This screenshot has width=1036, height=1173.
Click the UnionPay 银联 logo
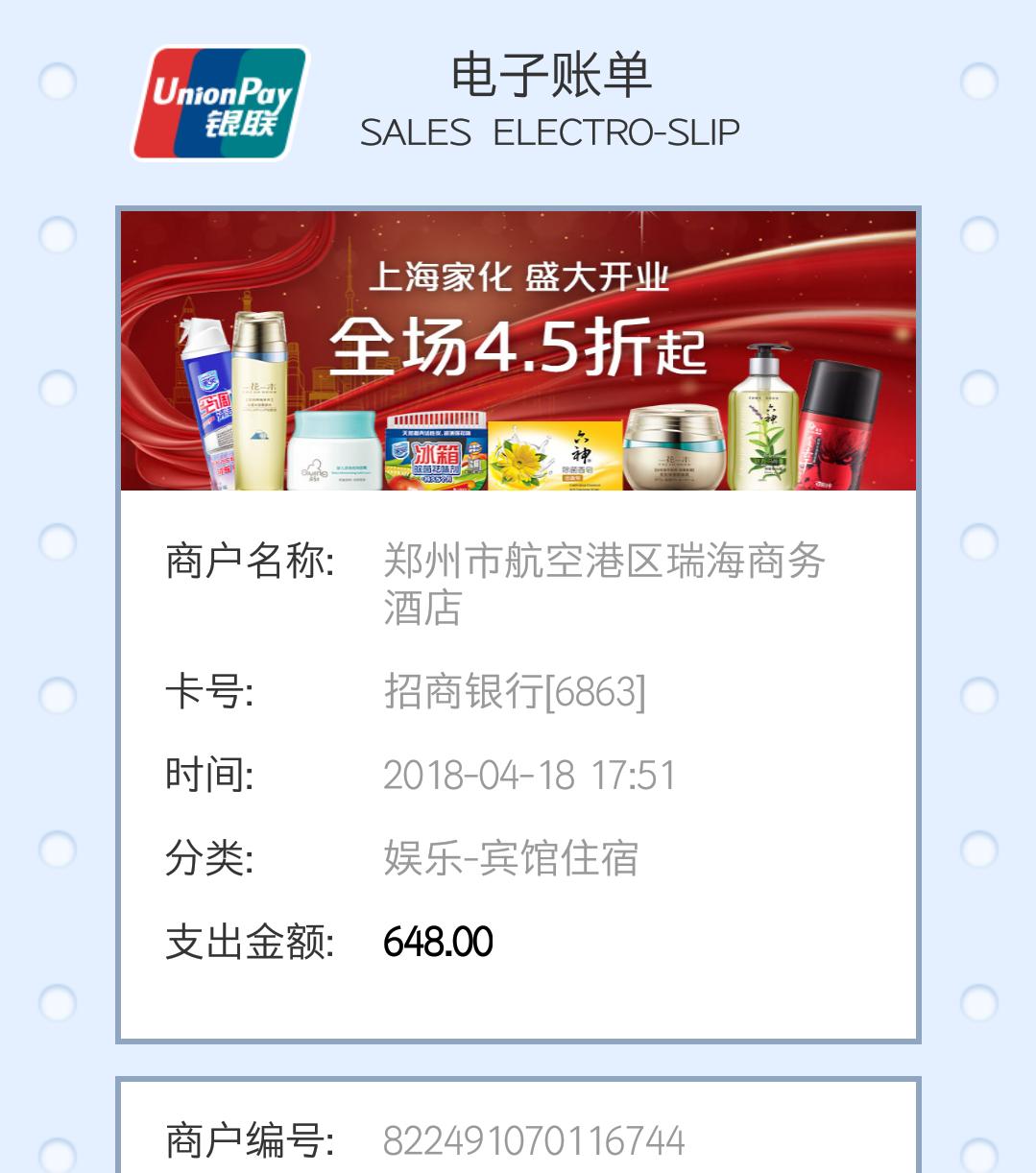click(215, 101)
